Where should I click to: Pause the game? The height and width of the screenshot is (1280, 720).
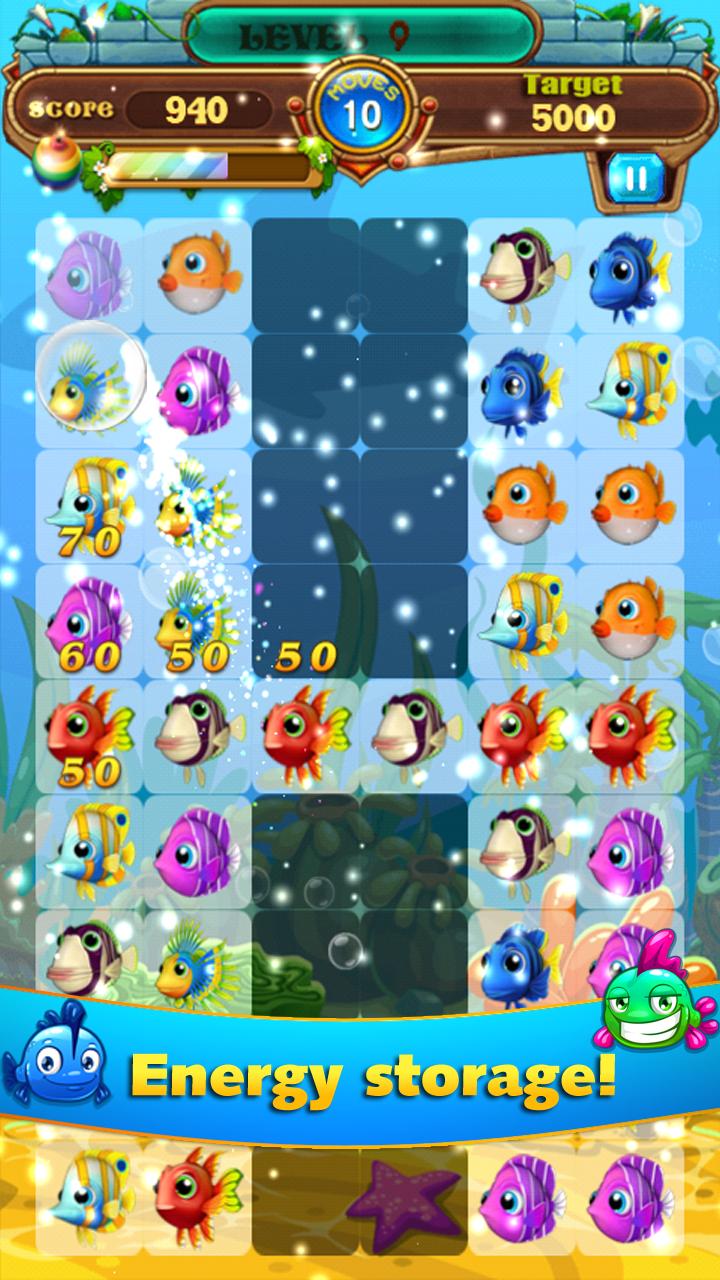point(636,180)
